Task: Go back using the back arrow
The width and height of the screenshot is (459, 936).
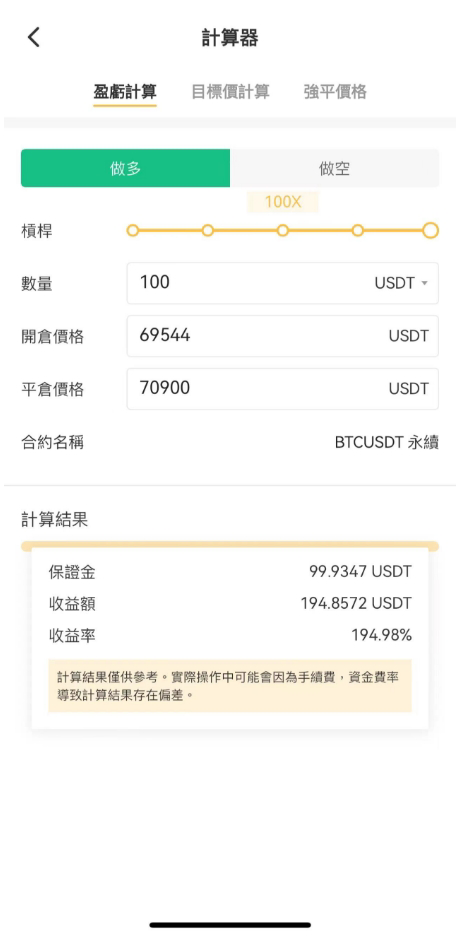Action: click(34, 37)
